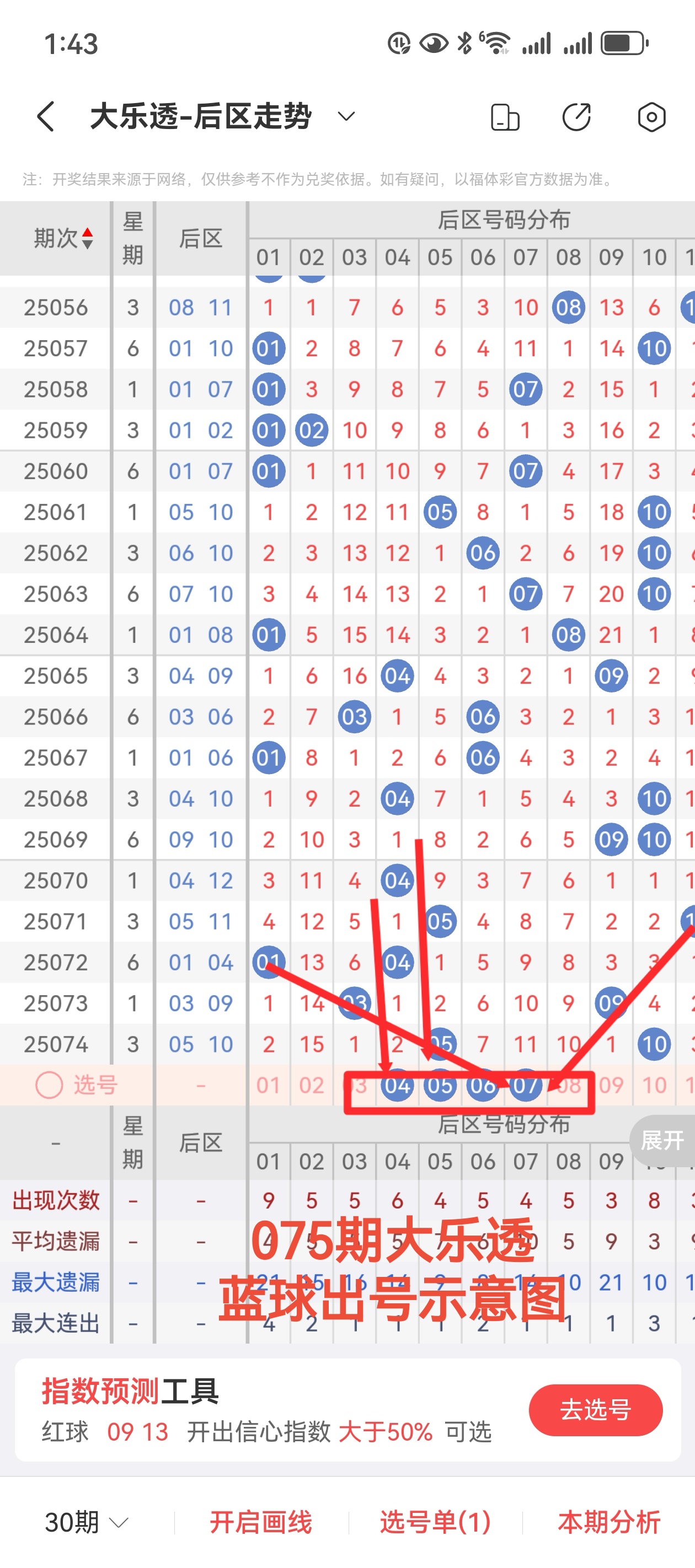The width and height of the screenshot is (695, 1568).
Task: Open 本期分析
Action: (x=608, y=1522)
